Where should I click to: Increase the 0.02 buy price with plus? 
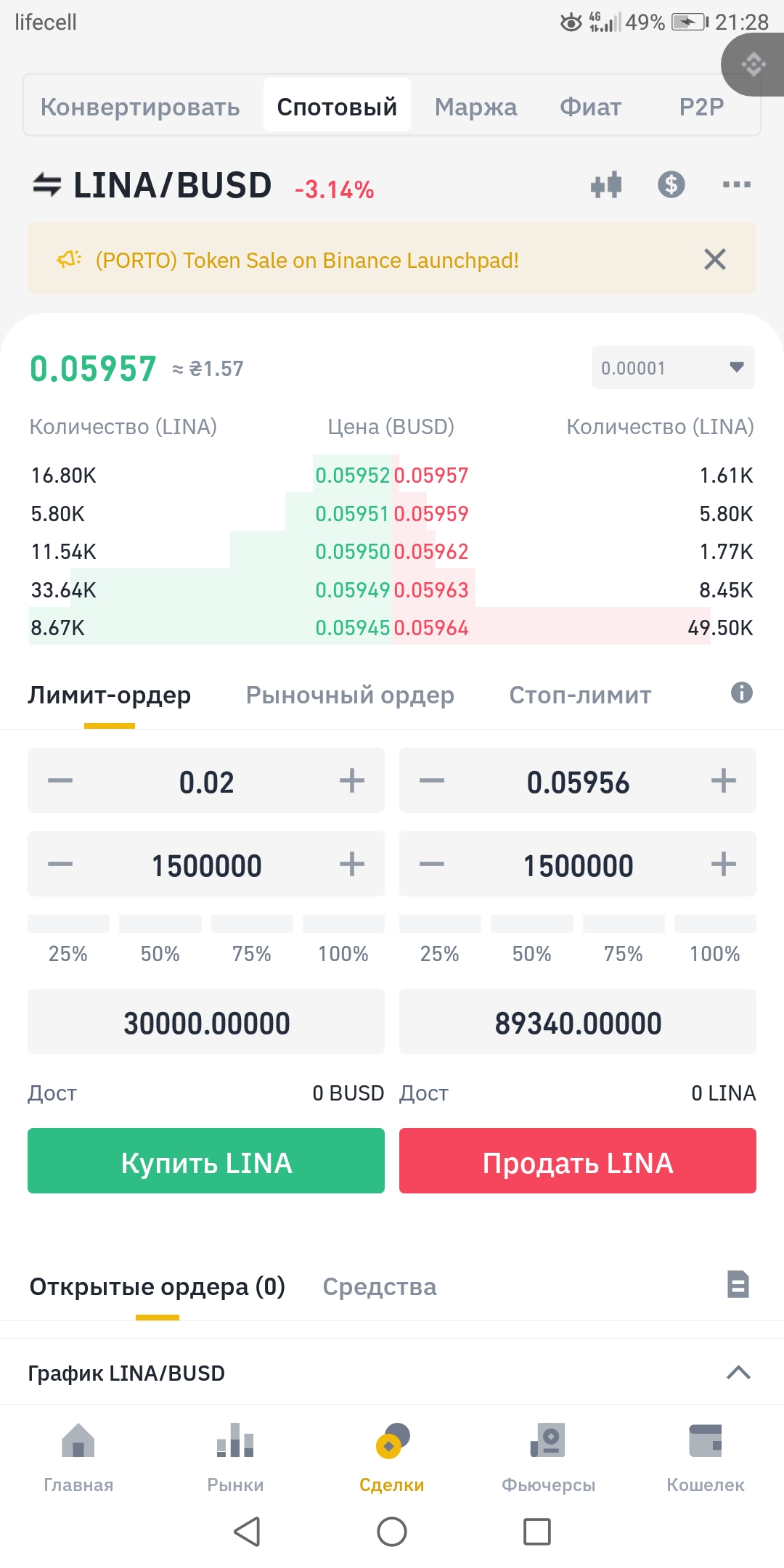tap(352, 781)
